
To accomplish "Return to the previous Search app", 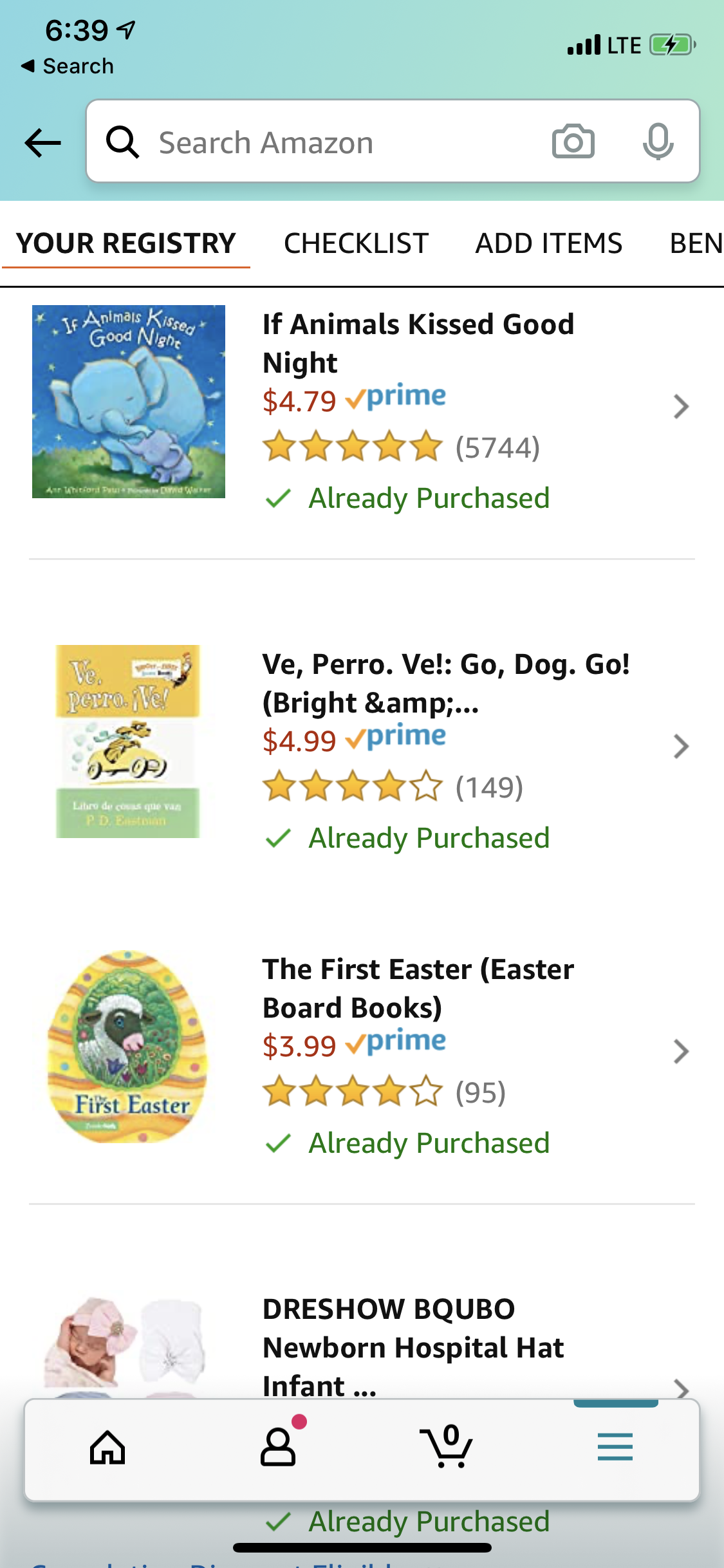I will (67, 66).
